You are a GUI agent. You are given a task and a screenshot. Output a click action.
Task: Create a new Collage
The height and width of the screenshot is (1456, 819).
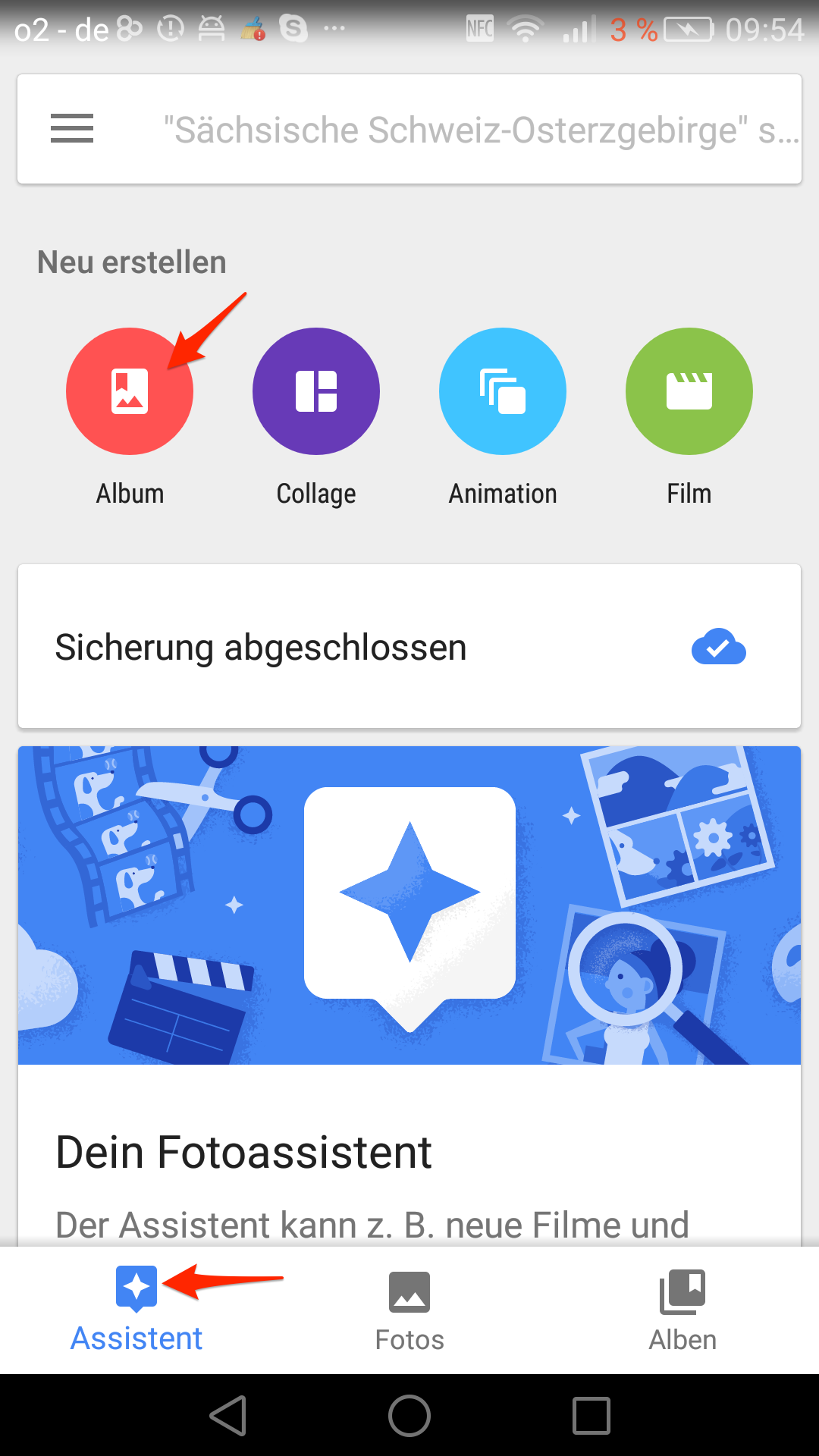[316, 391]
